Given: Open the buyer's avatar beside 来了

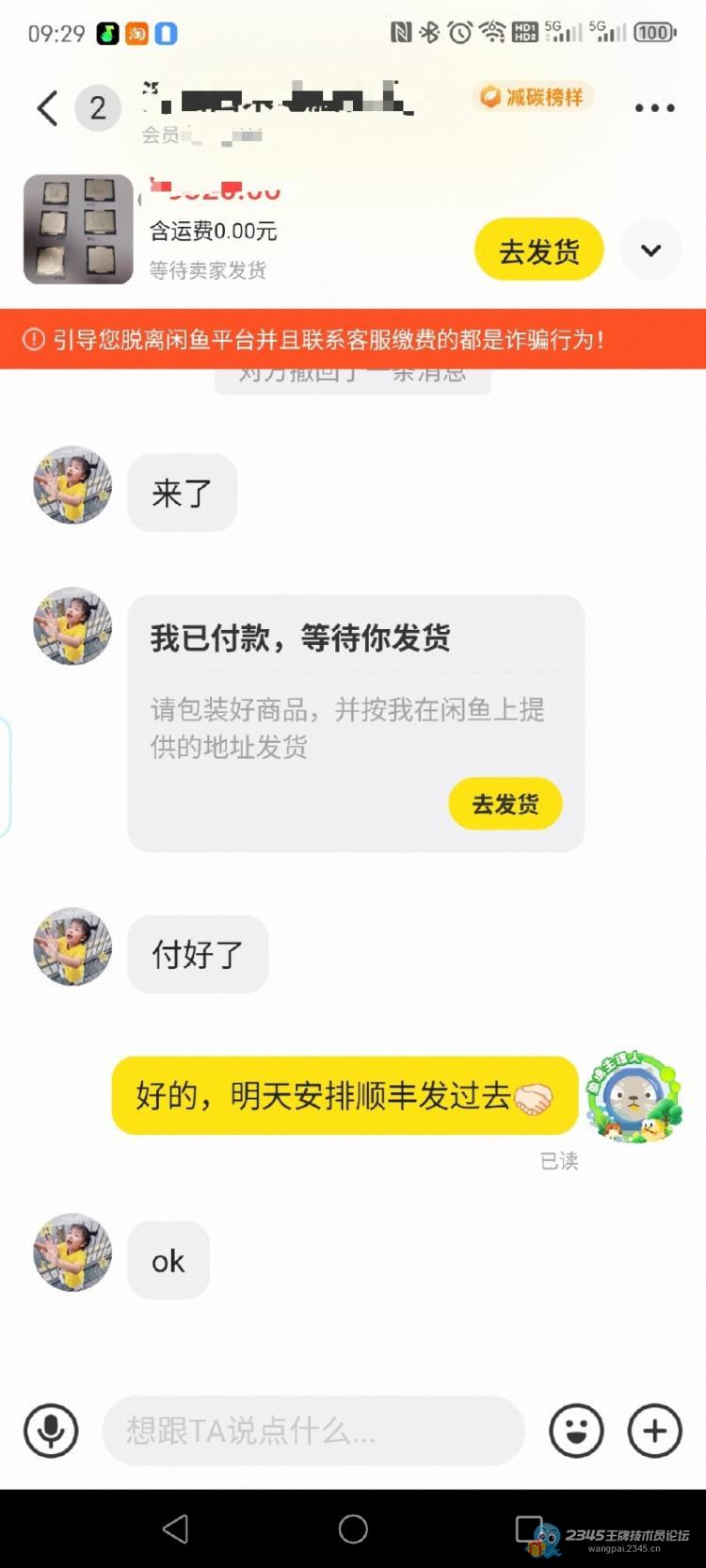Looking at the screenshot, I should point(72,486).
